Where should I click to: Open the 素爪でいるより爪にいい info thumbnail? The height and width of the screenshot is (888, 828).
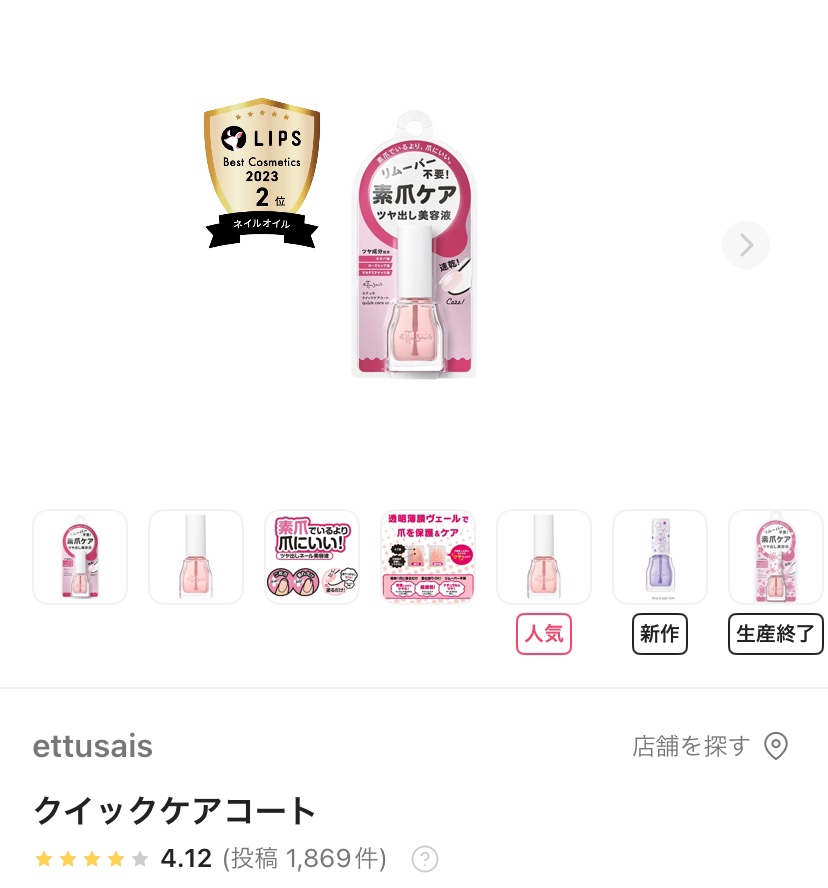pyautogui.click(x=311, y=557)
